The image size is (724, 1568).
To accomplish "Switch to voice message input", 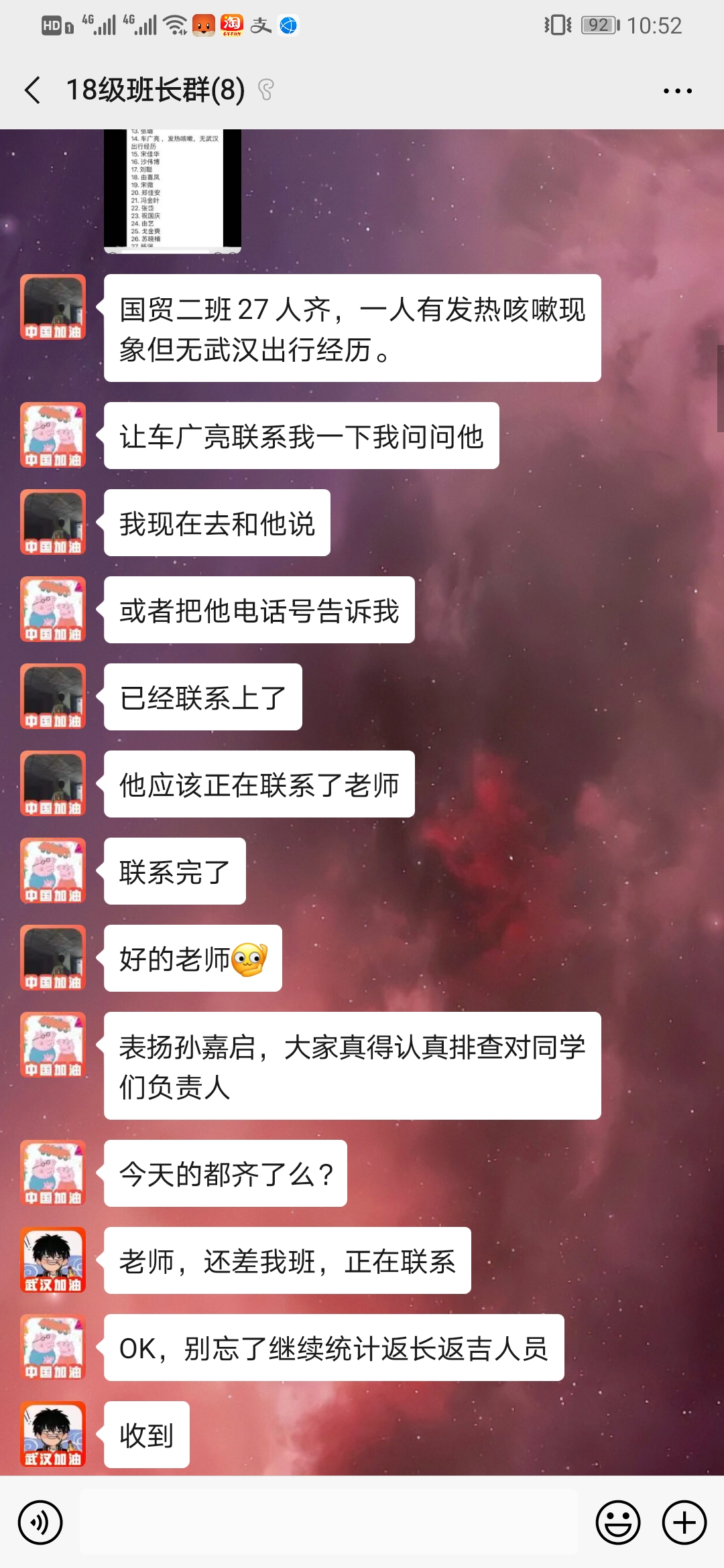I will pyautogui.click(x=40, y=1522).
